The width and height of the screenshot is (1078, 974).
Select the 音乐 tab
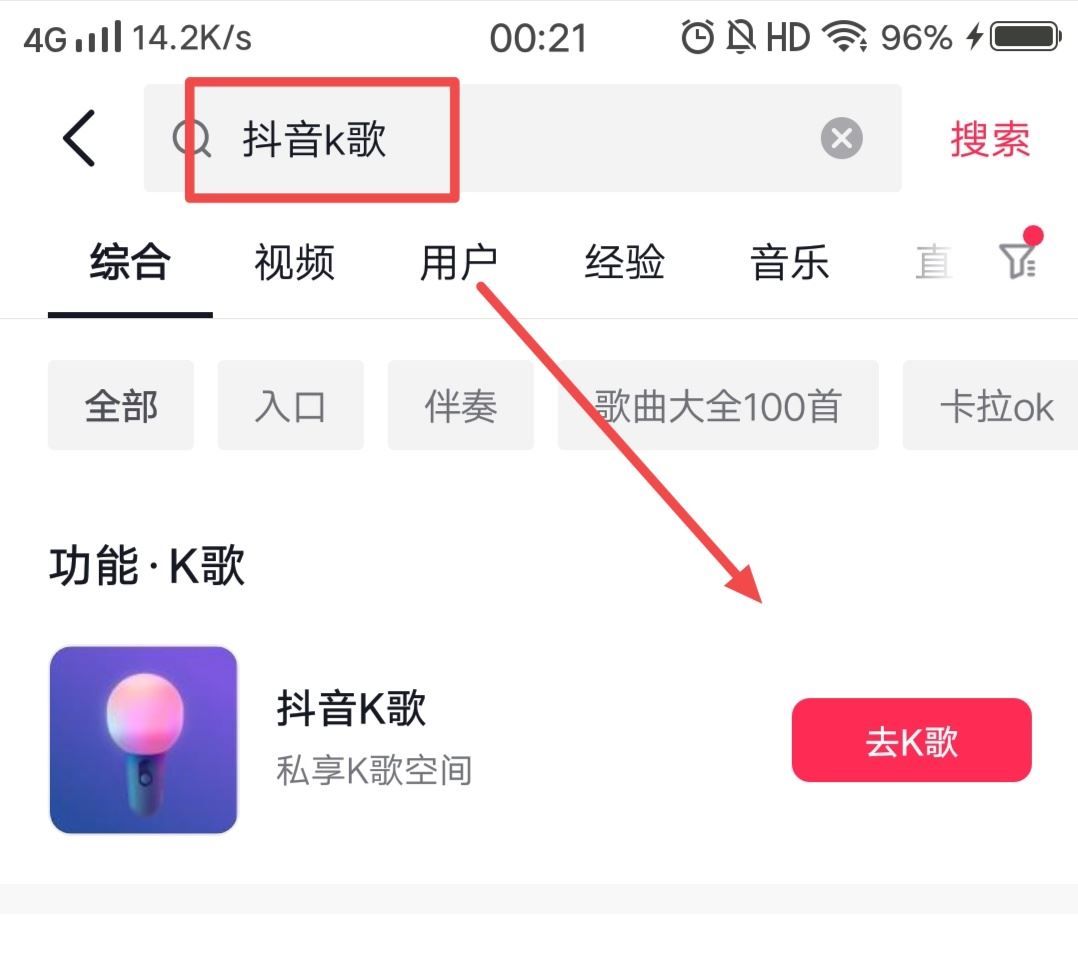pos(789,263)
